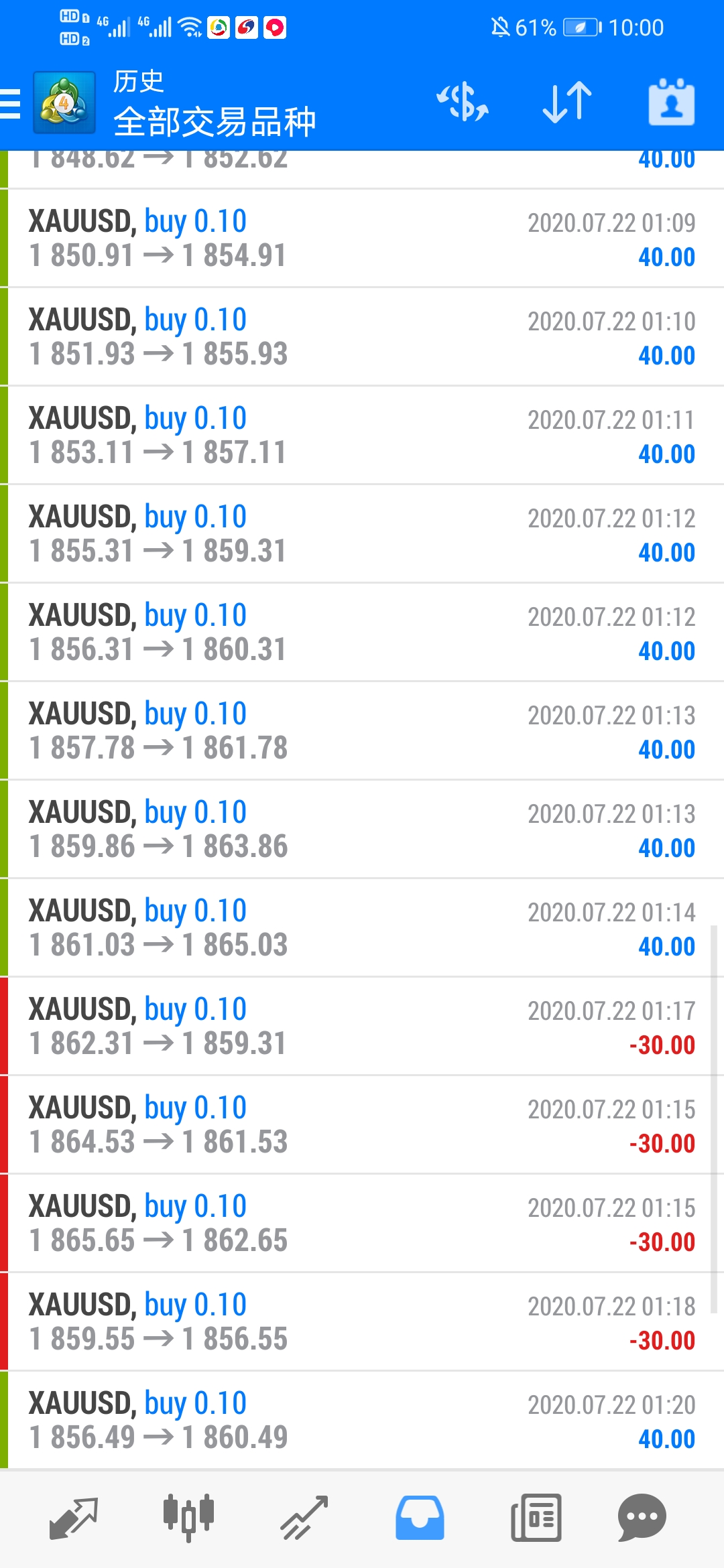Tap the highlighted History inbox tab
The image size is (724, 1568).
pos(420,1518)
